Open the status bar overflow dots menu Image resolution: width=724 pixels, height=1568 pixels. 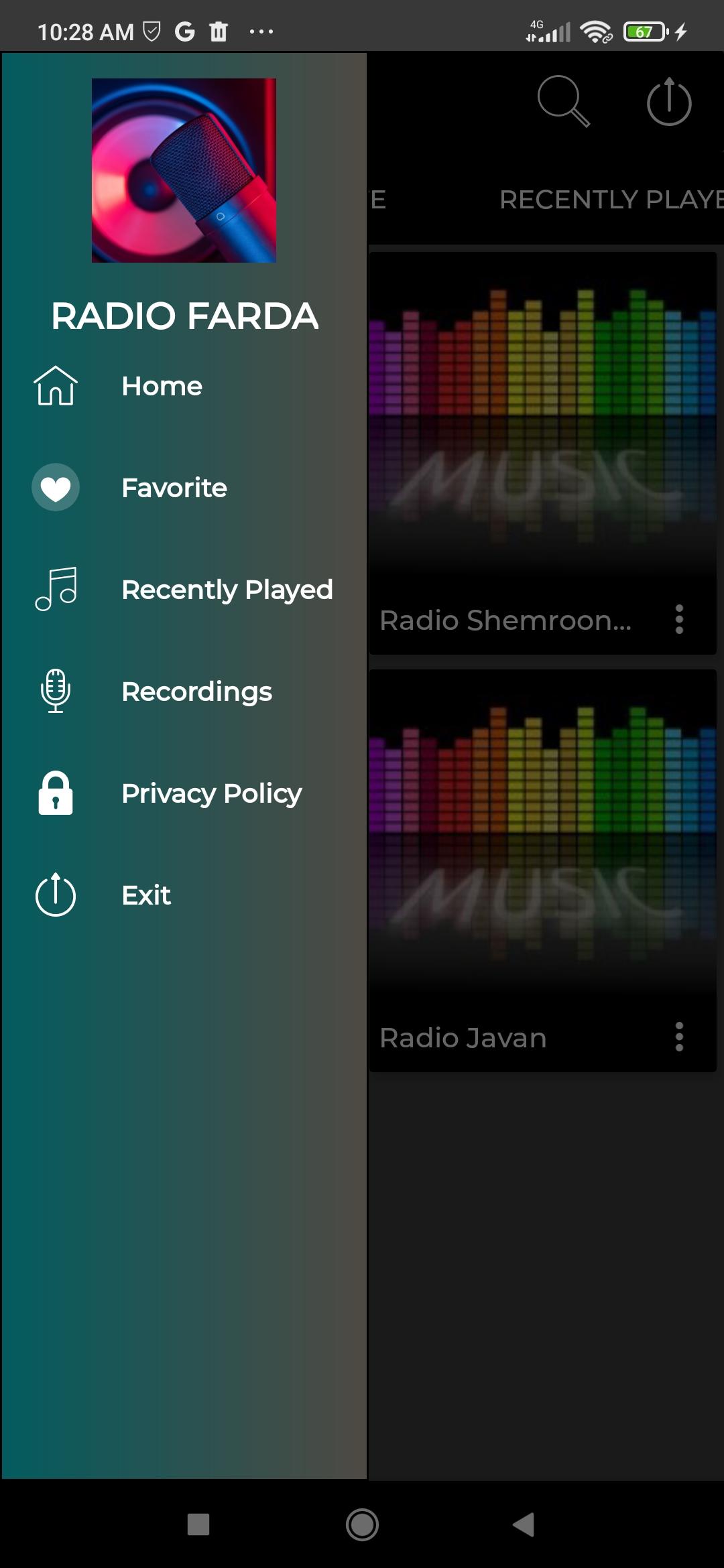261,31
